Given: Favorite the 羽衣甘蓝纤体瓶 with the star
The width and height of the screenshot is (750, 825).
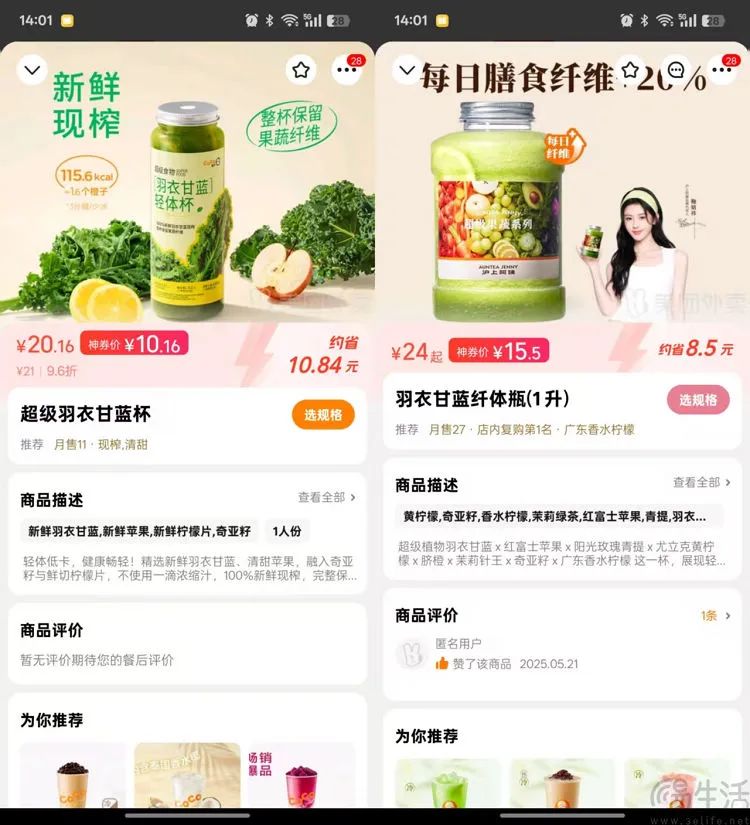Looking at the screenshot, I should point(630,70).
